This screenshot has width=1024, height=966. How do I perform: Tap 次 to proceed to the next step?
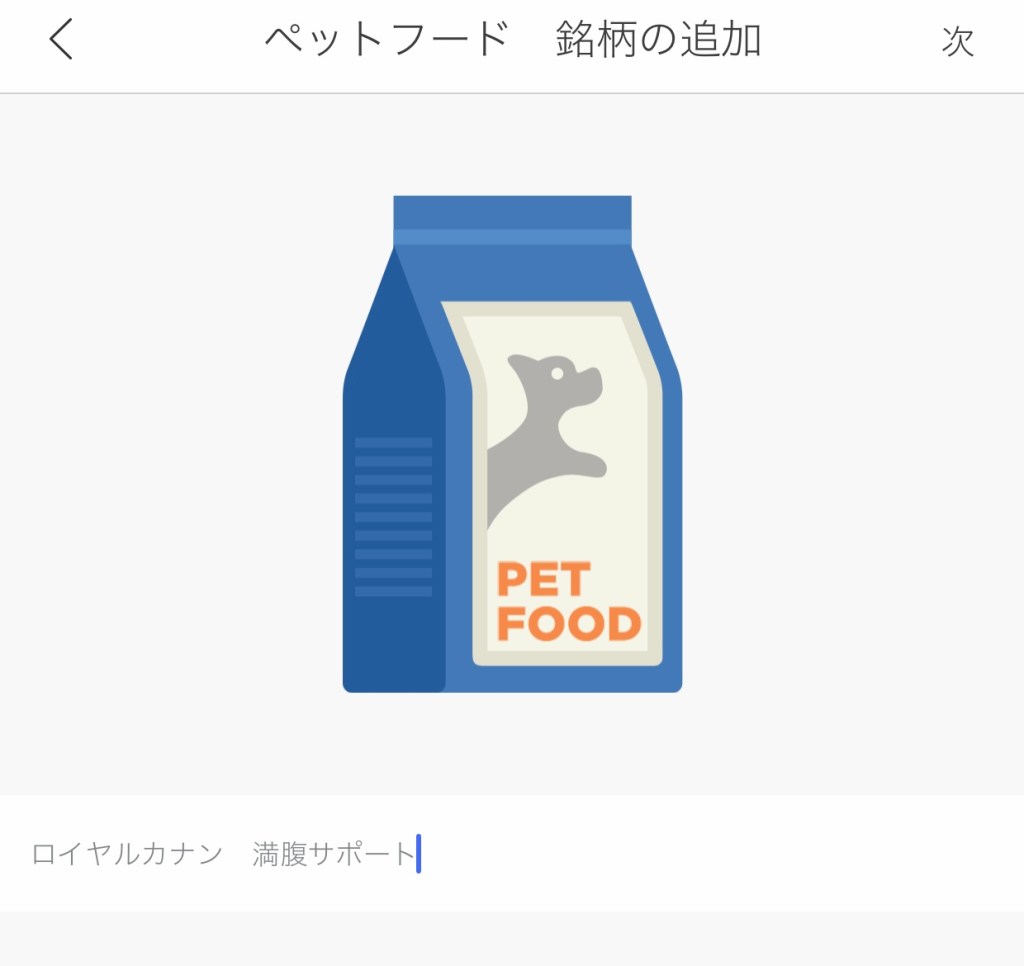pyautogui.click(x=957, y=41)
